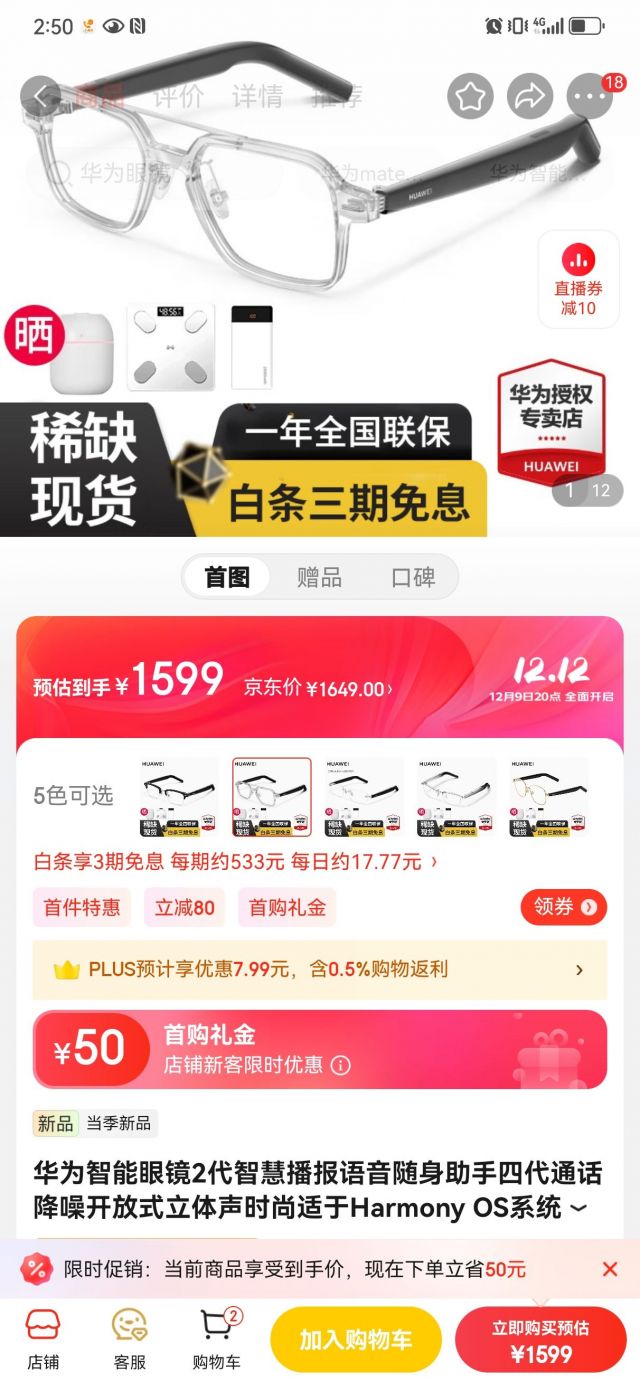Expand the full product title

coord(578,1208)
